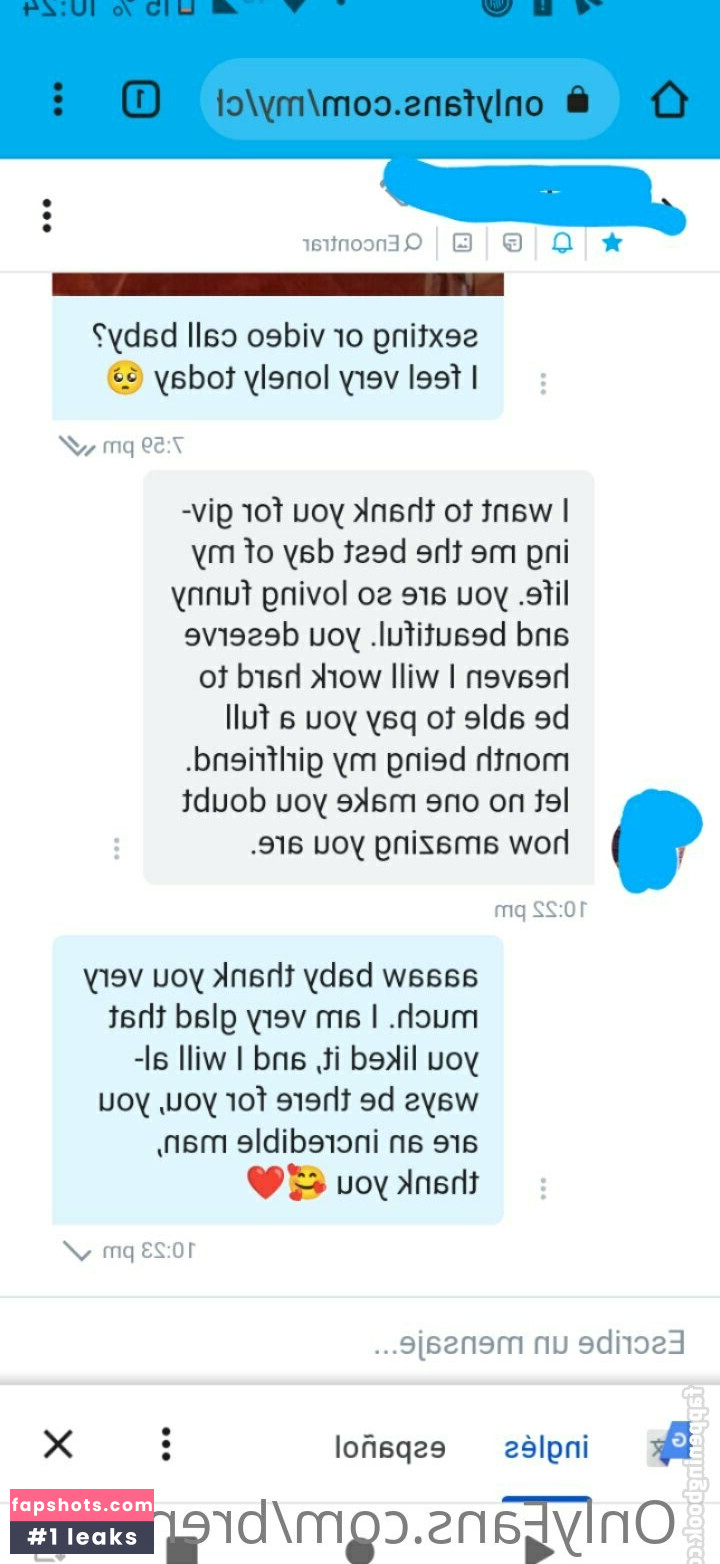This screenshot has width=720, height=1564.
Task: Toggle the chat notifications bell
Action: [563, 243]
